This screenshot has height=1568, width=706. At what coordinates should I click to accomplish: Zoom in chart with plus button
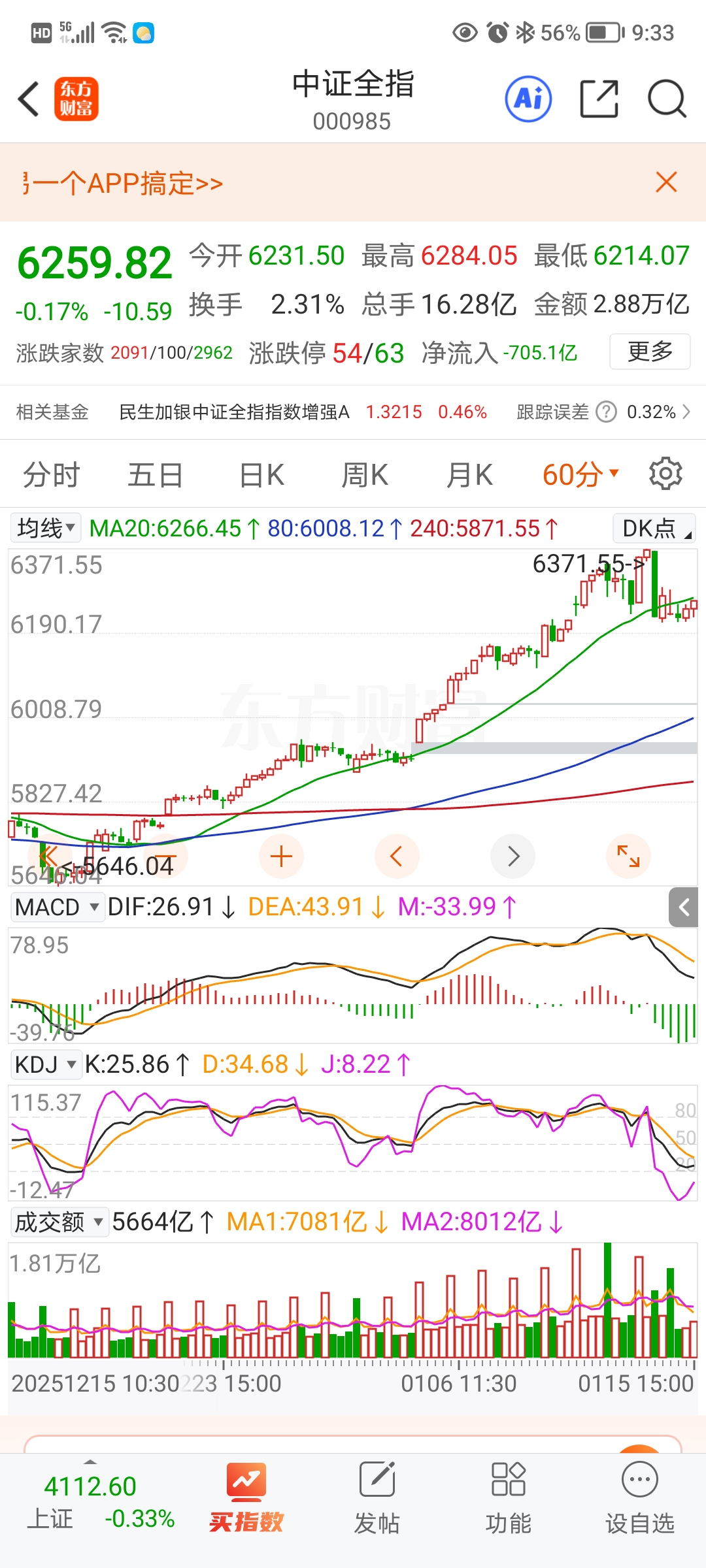pos(281,856)
